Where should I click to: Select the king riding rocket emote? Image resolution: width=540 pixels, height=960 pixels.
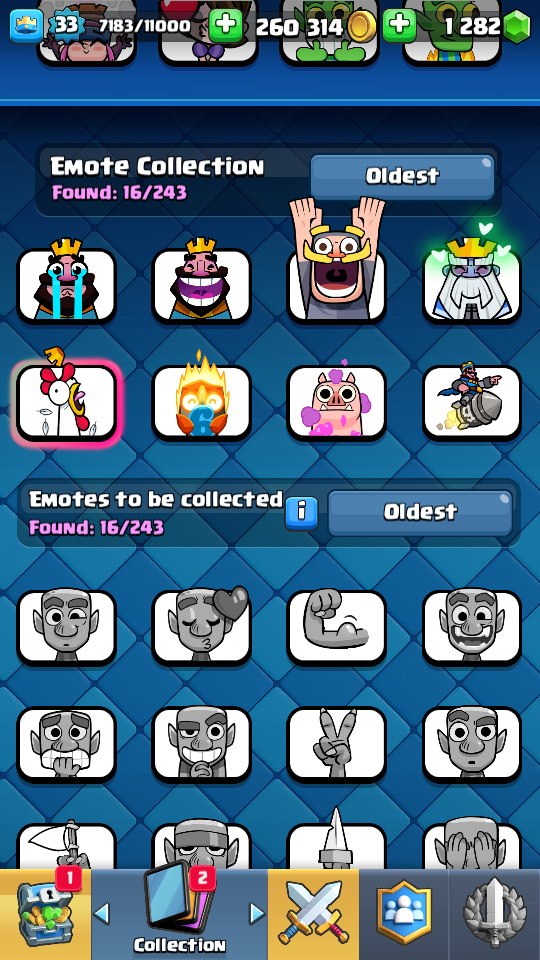472,400
